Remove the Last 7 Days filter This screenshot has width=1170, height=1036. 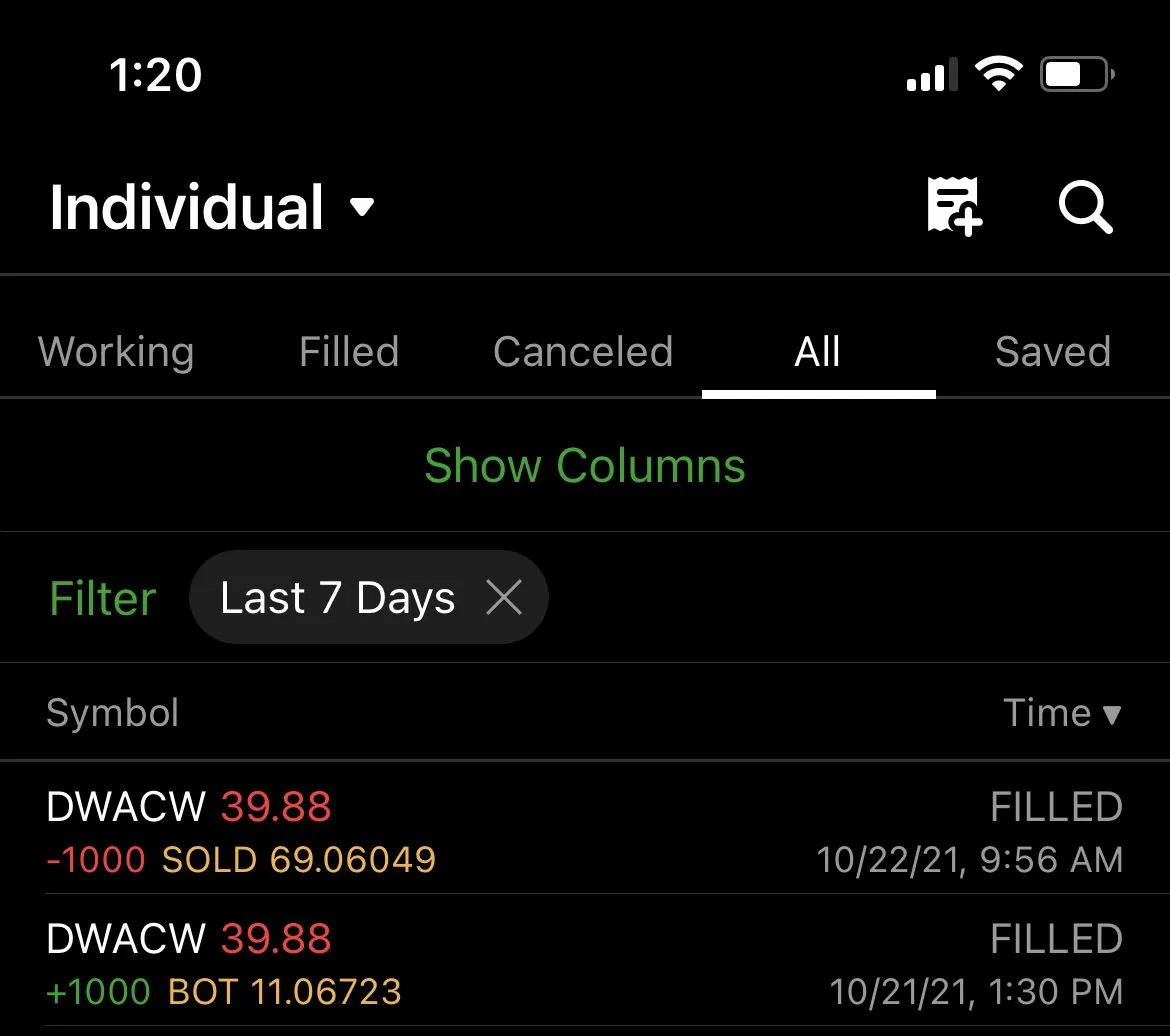[504, 598]
